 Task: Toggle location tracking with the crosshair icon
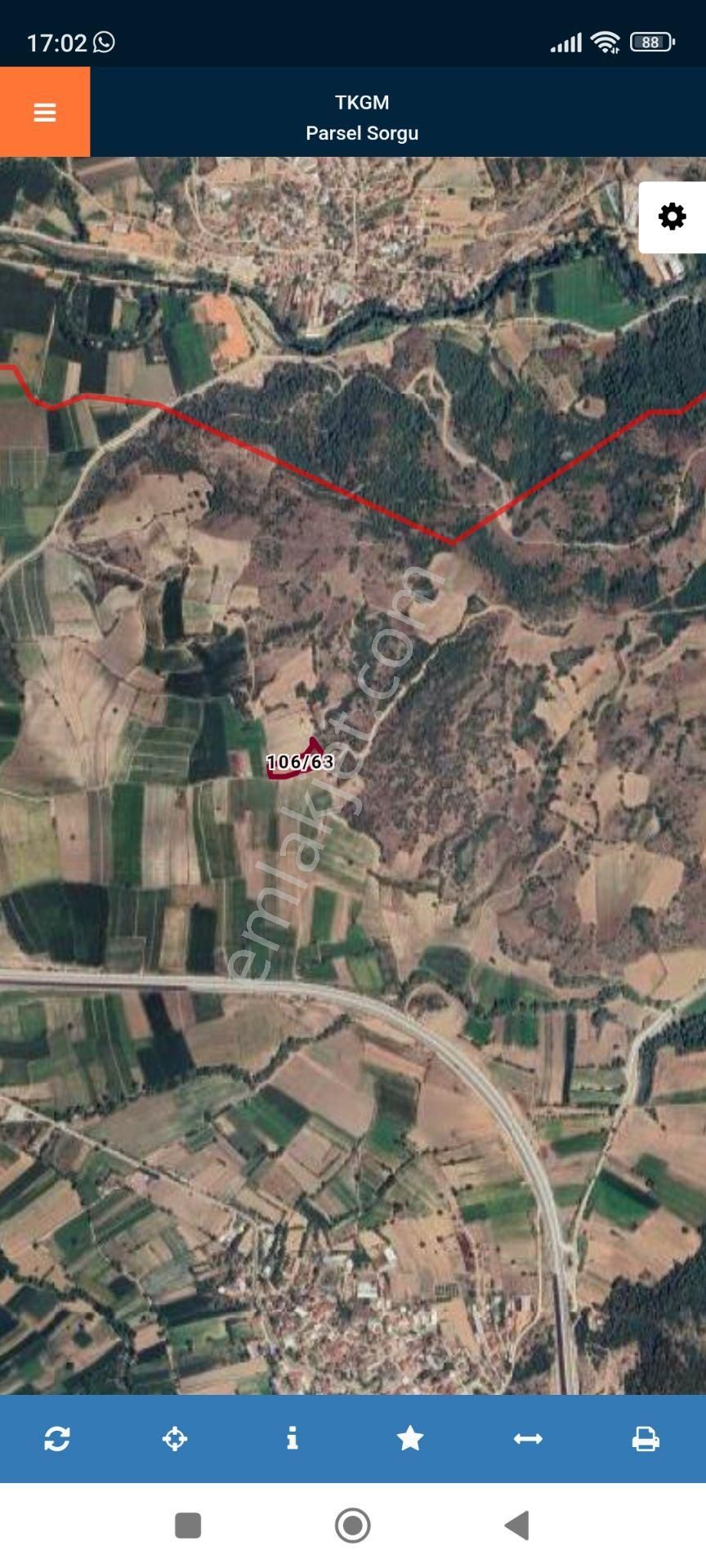[176, 1440]
